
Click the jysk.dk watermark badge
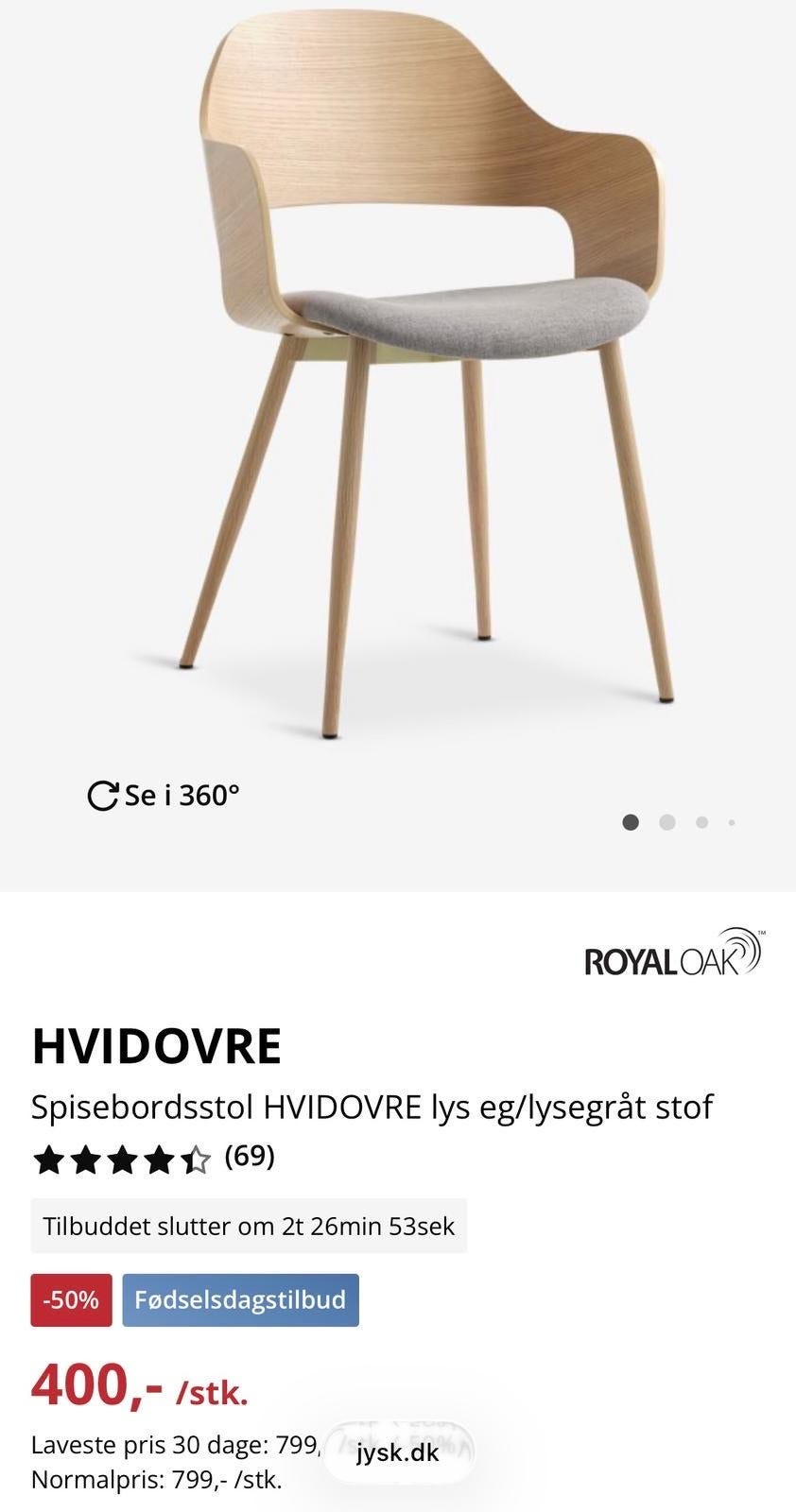(398, 1451)
